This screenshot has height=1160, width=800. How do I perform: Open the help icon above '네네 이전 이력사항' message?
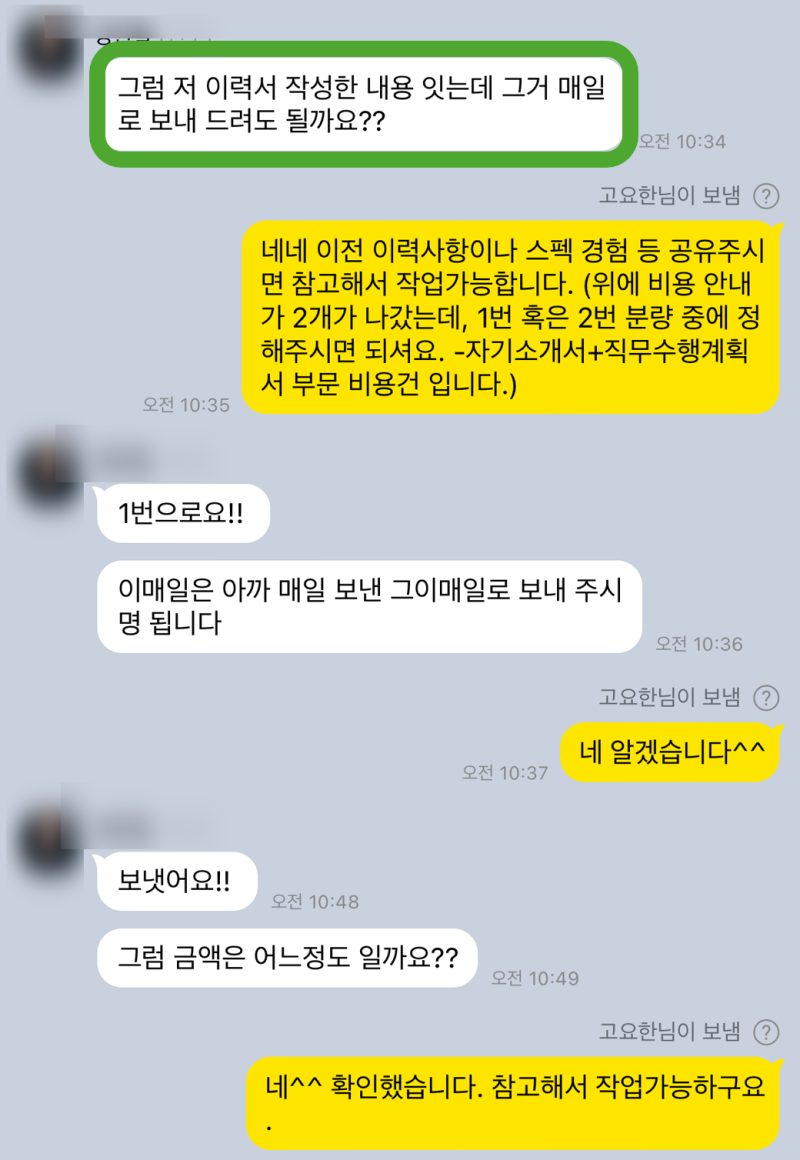coord(766,195)
